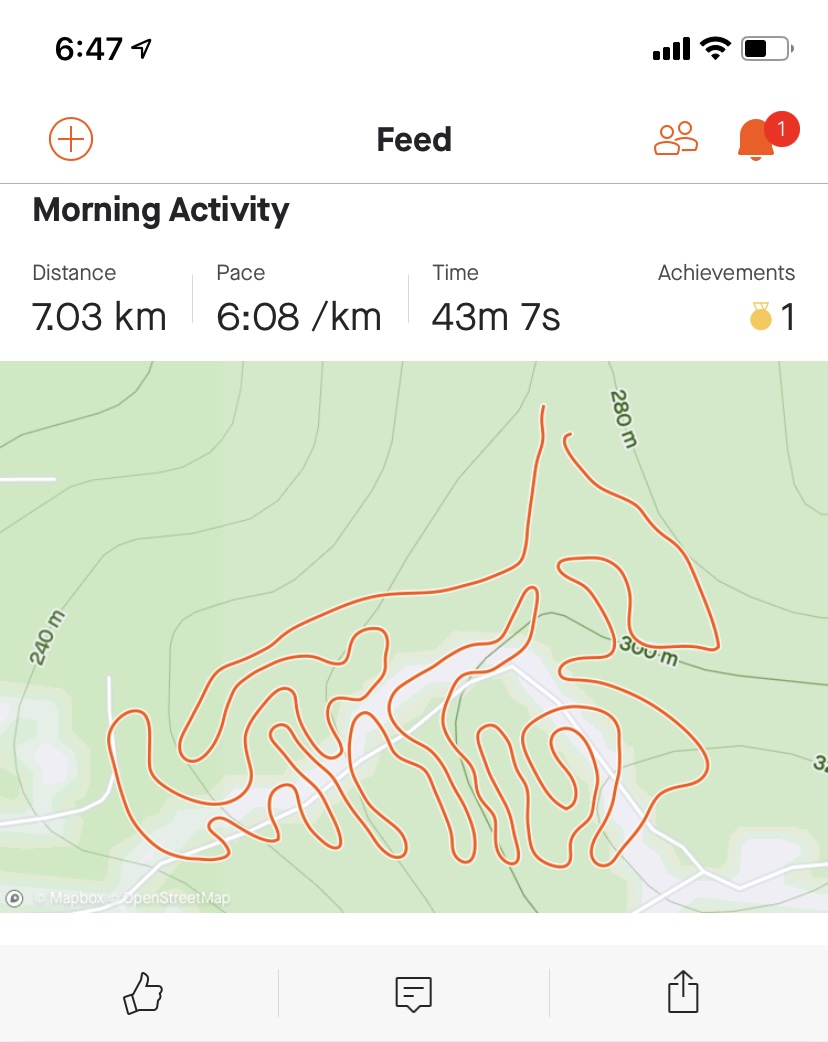Open the notifications bell
Screen dimensions: 828x1042
pos(757,139)
